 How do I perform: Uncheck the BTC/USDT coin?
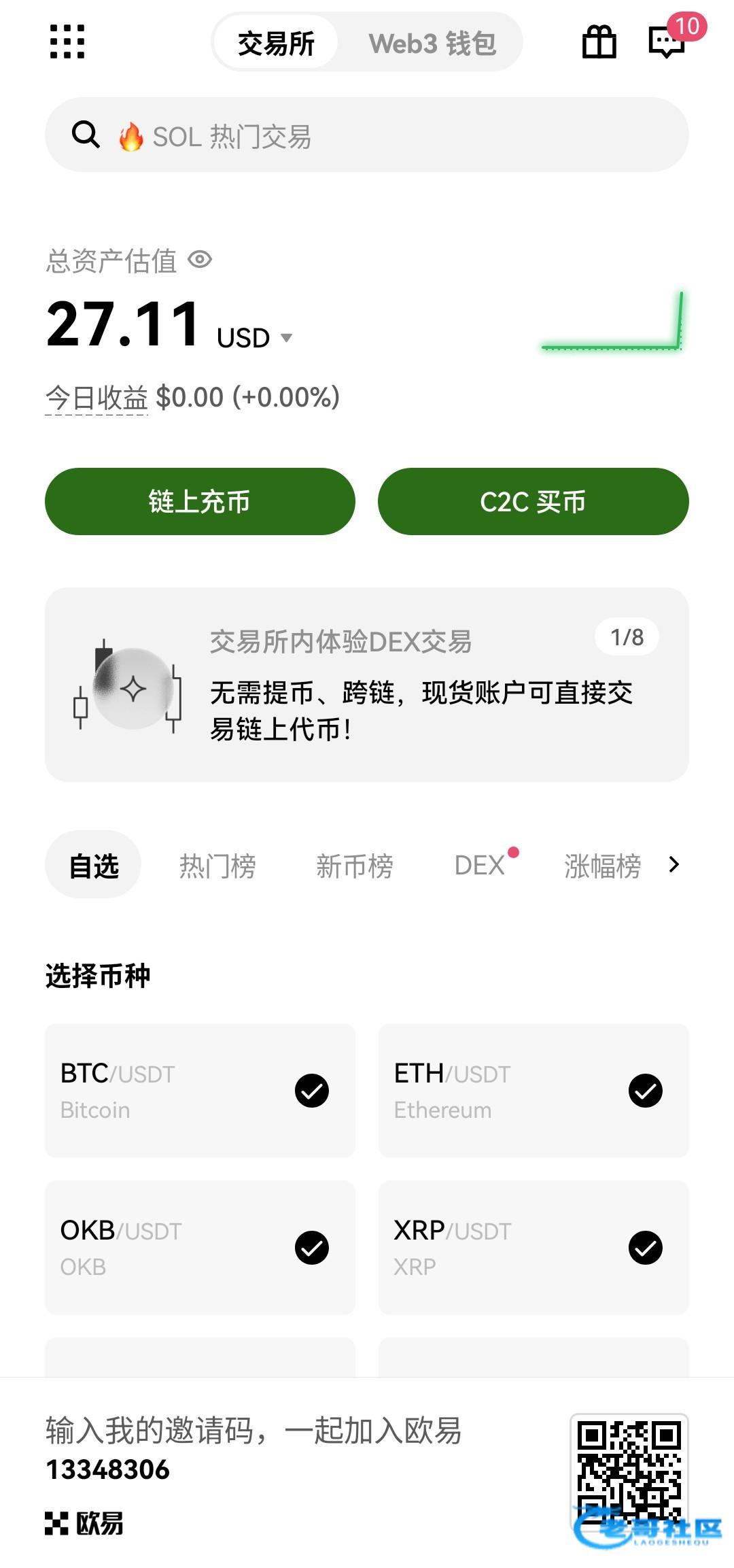pyautogui.click(x=312, y=1091)
